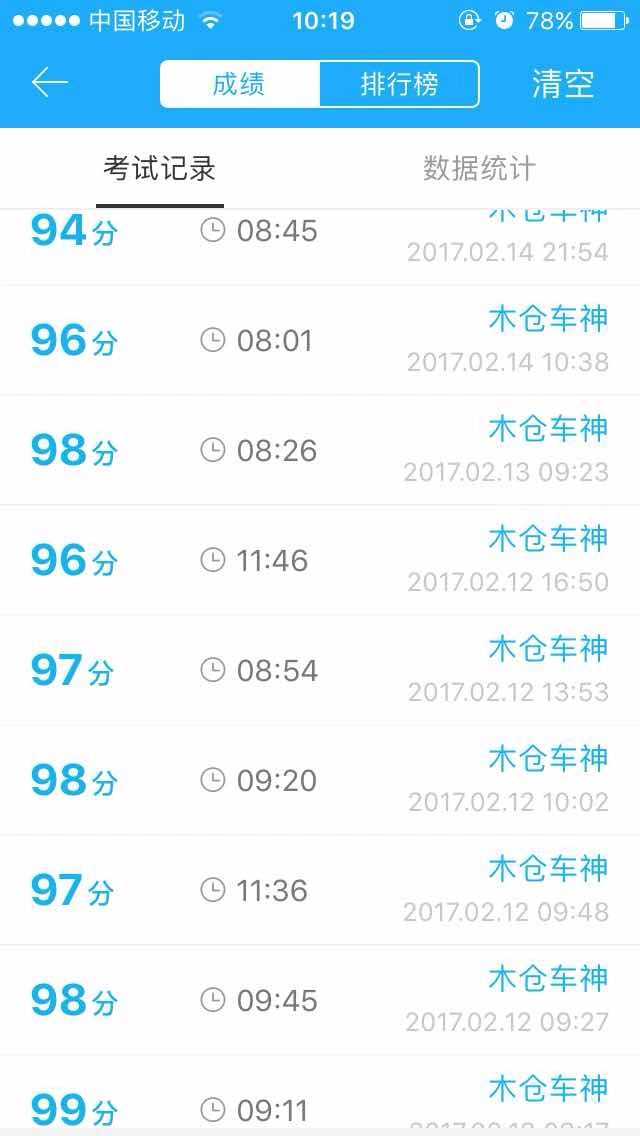Open the 97分 record from 2017.02.12 09:48
The width and height of the screenshot is (640, 1136).
click(x=320, y=890)
